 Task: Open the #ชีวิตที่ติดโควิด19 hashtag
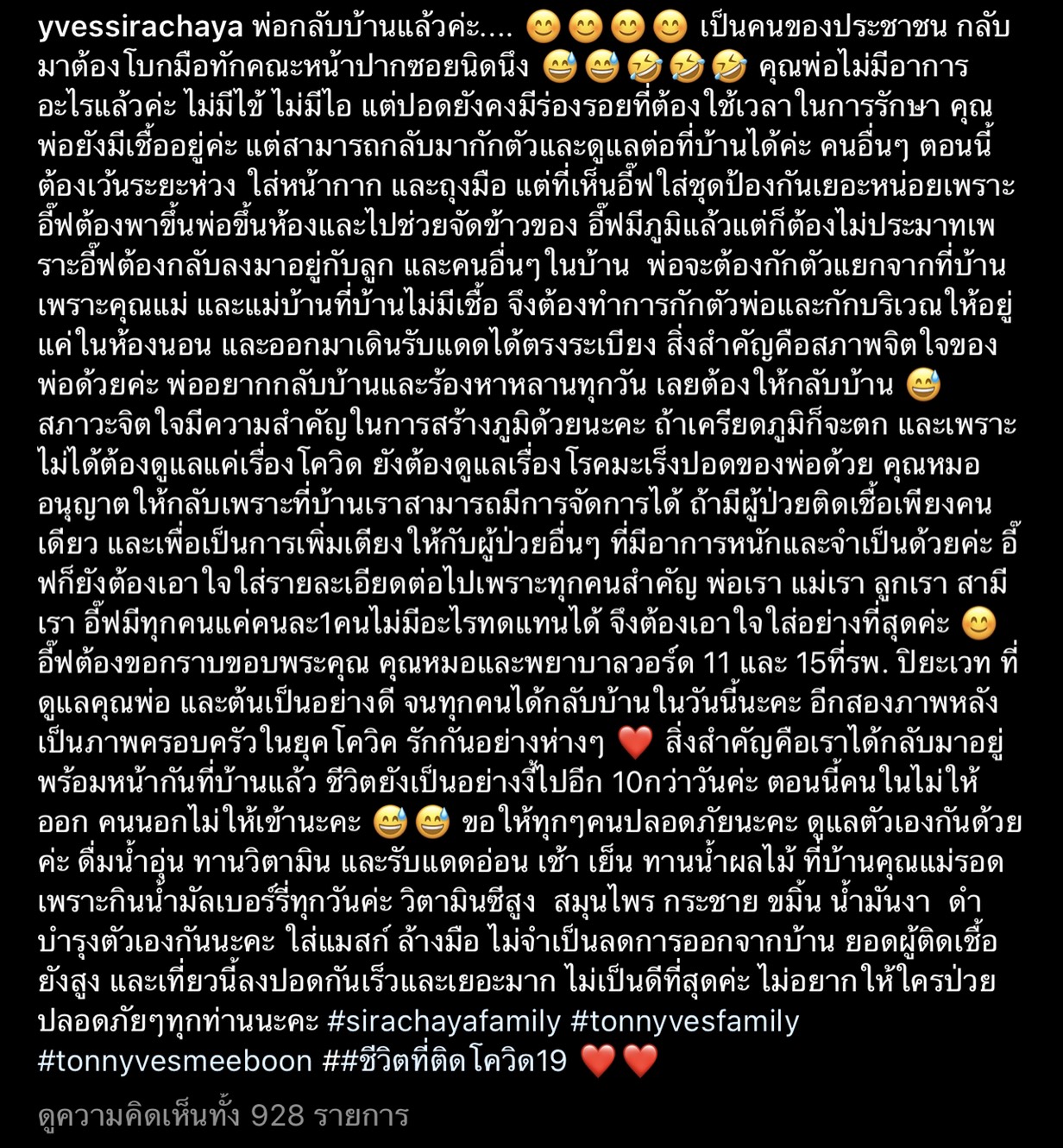tap(449, 1061)
